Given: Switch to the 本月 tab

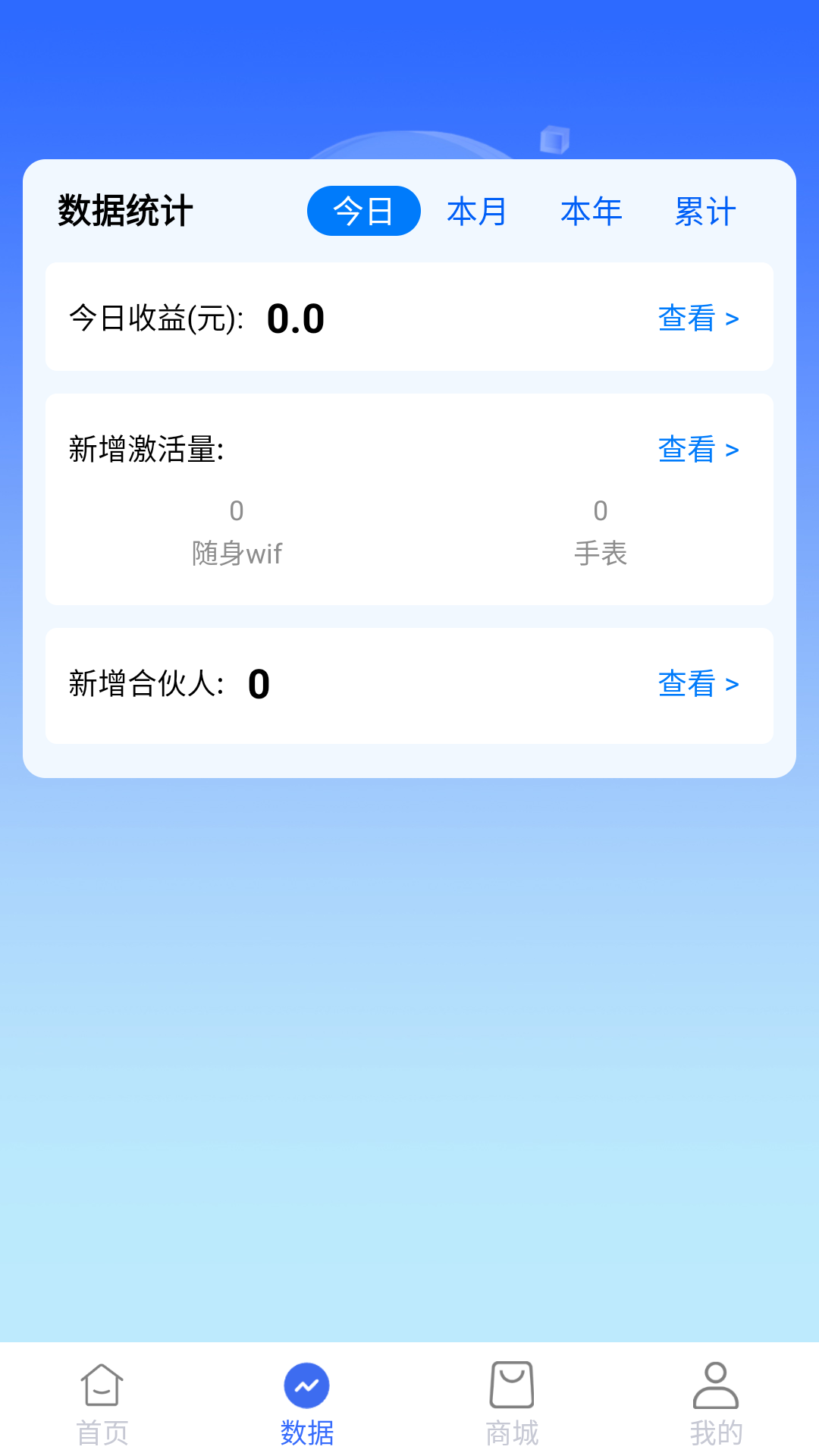Looking at the screenshot, I should point(477,212).
